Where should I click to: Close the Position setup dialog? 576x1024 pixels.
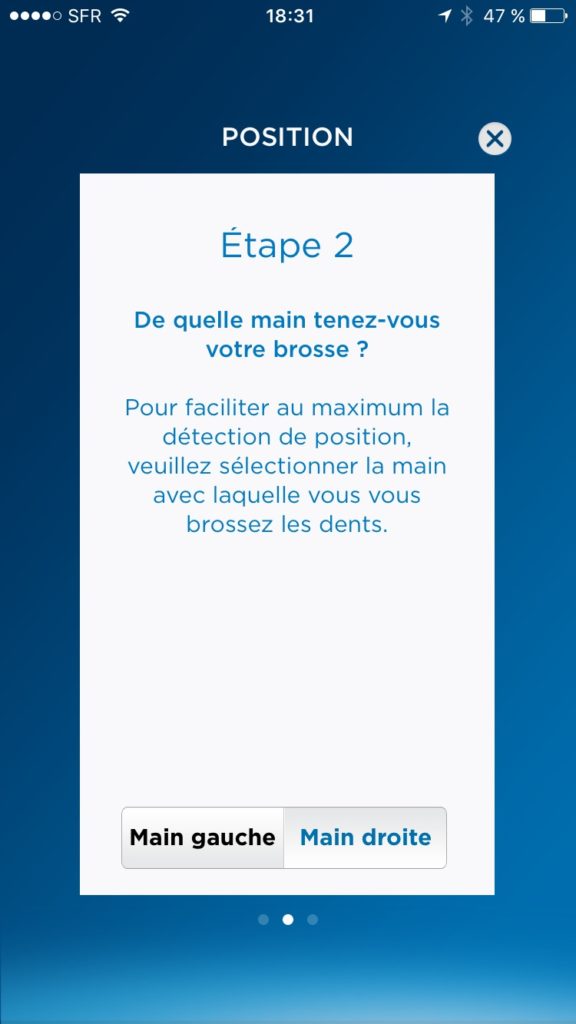494,138
